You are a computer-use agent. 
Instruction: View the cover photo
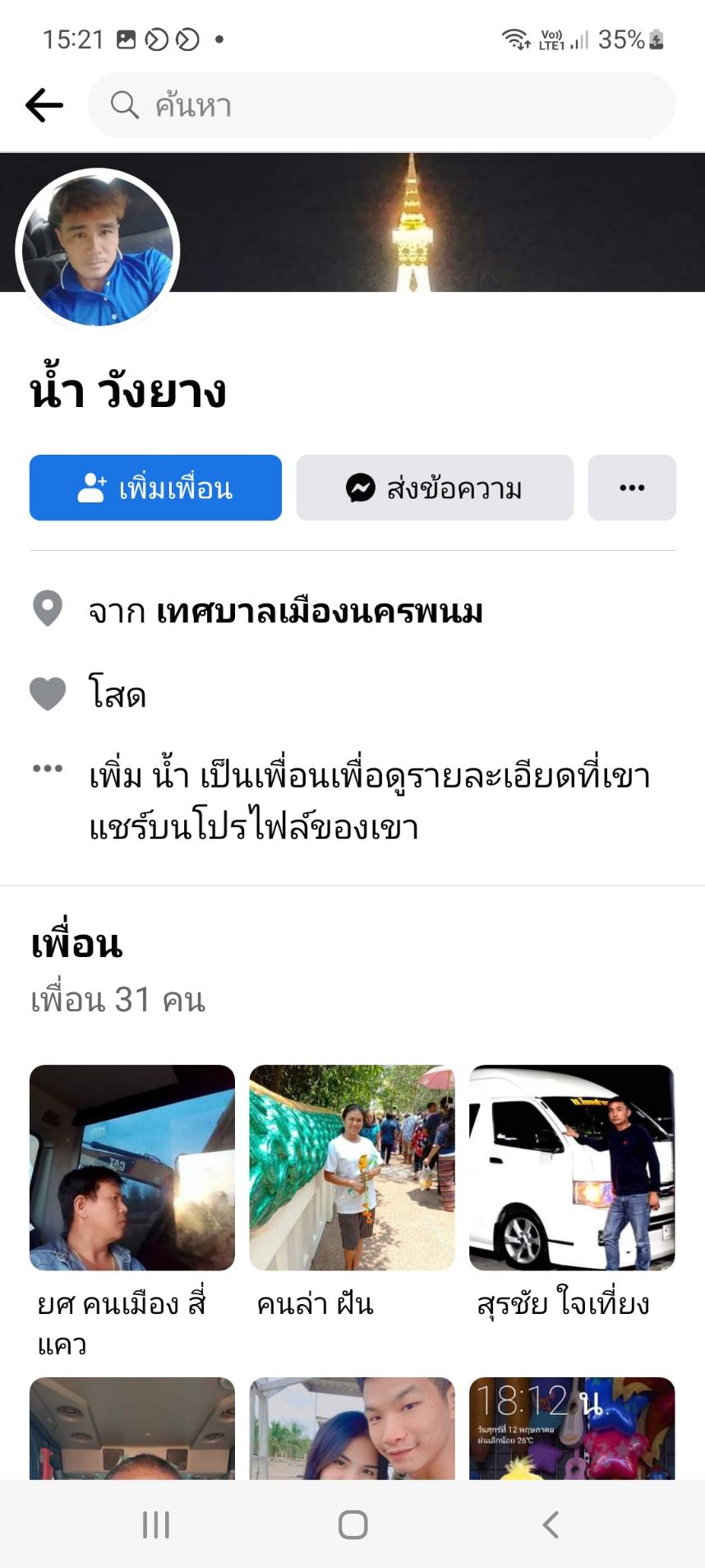pos(444,222)
